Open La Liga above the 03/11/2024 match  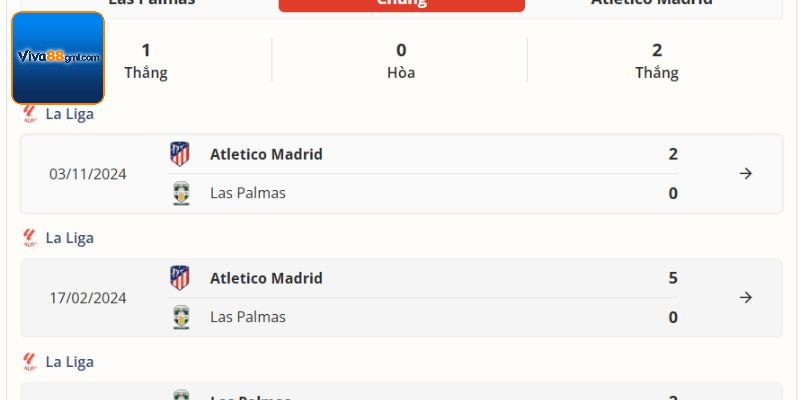69,114
